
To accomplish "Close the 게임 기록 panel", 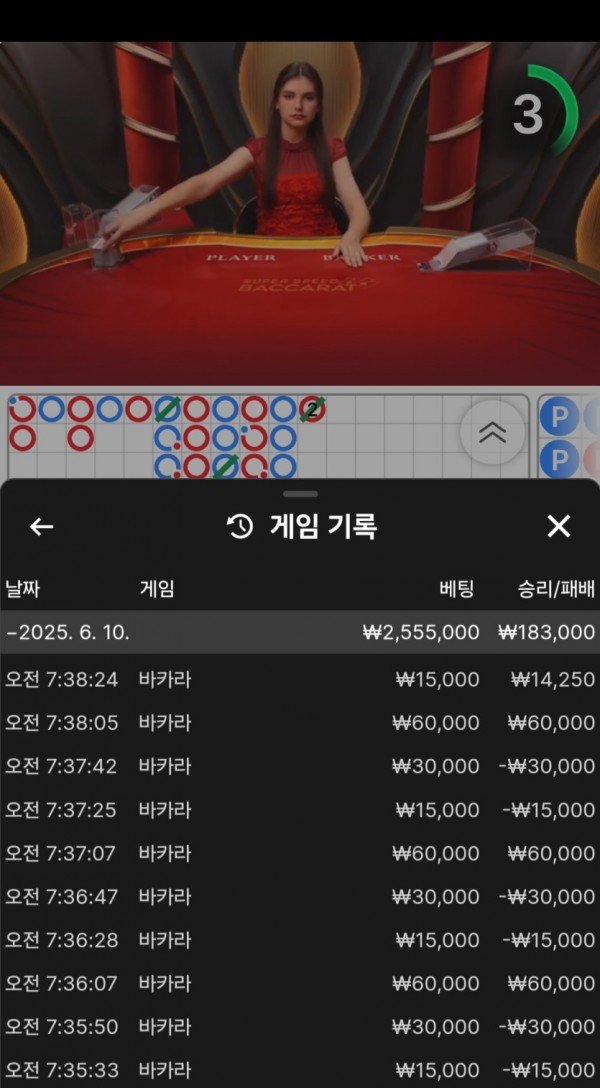I will 558,527.
